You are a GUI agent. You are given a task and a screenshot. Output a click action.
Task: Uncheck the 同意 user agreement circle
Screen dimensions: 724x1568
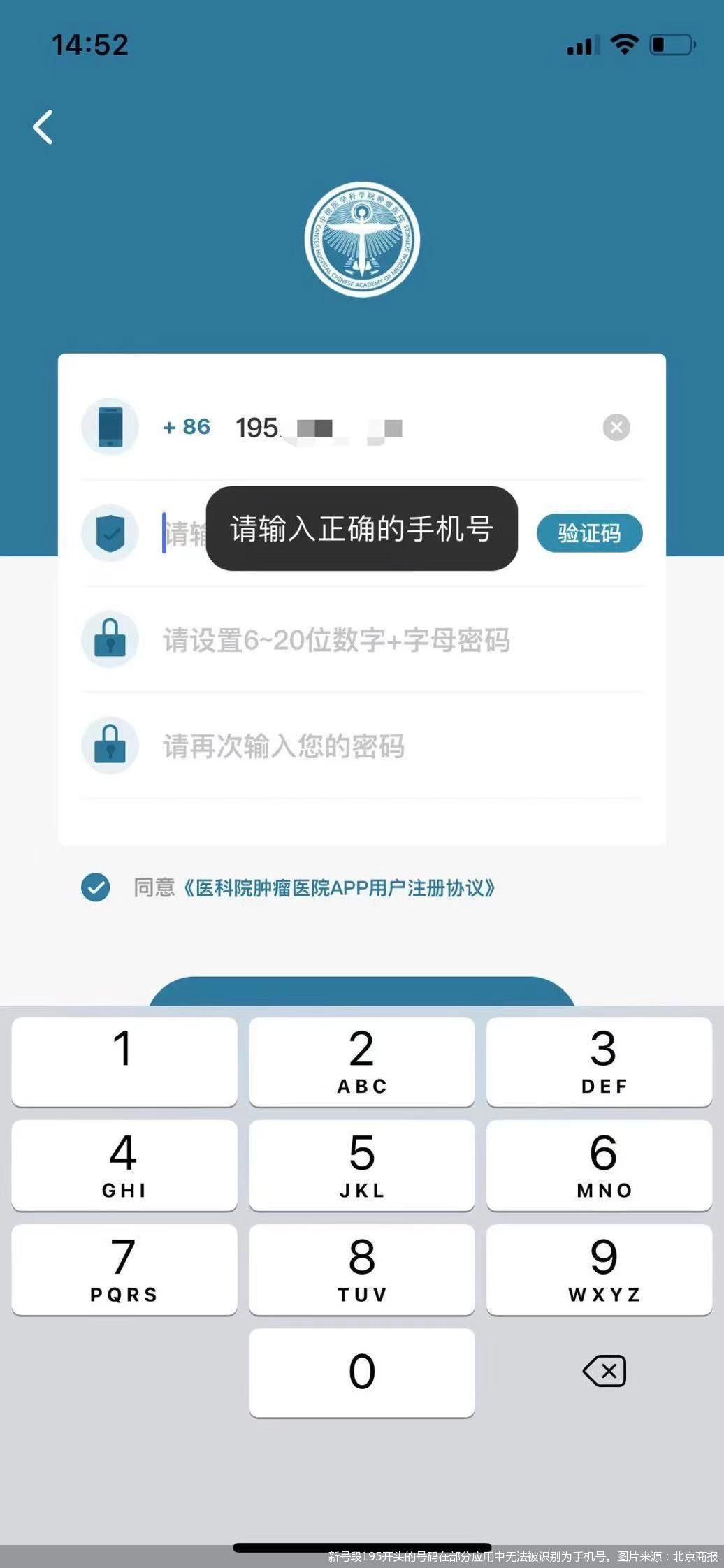(95, 888)
